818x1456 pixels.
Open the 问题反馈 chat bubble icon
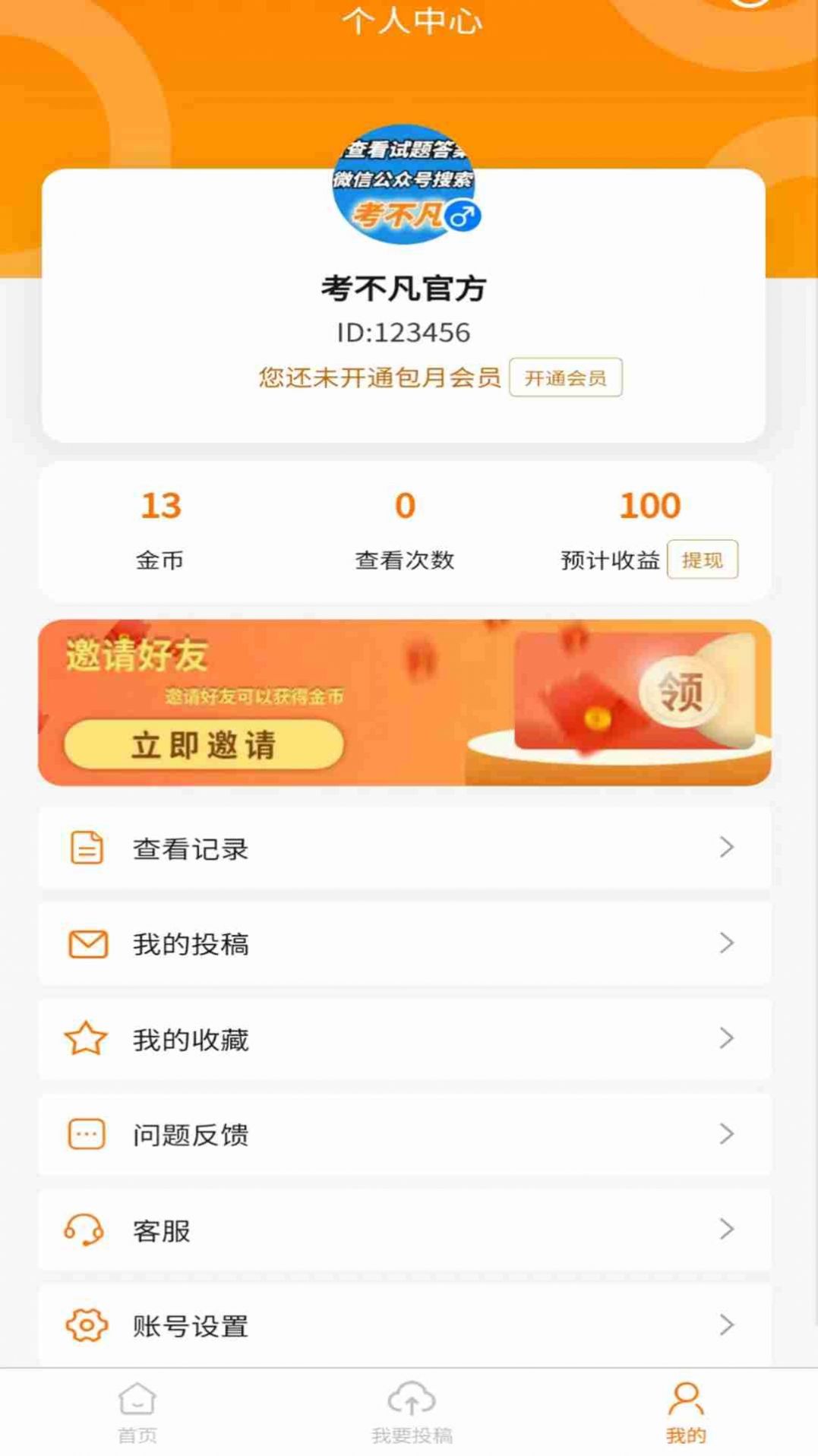click(86, 1135)
